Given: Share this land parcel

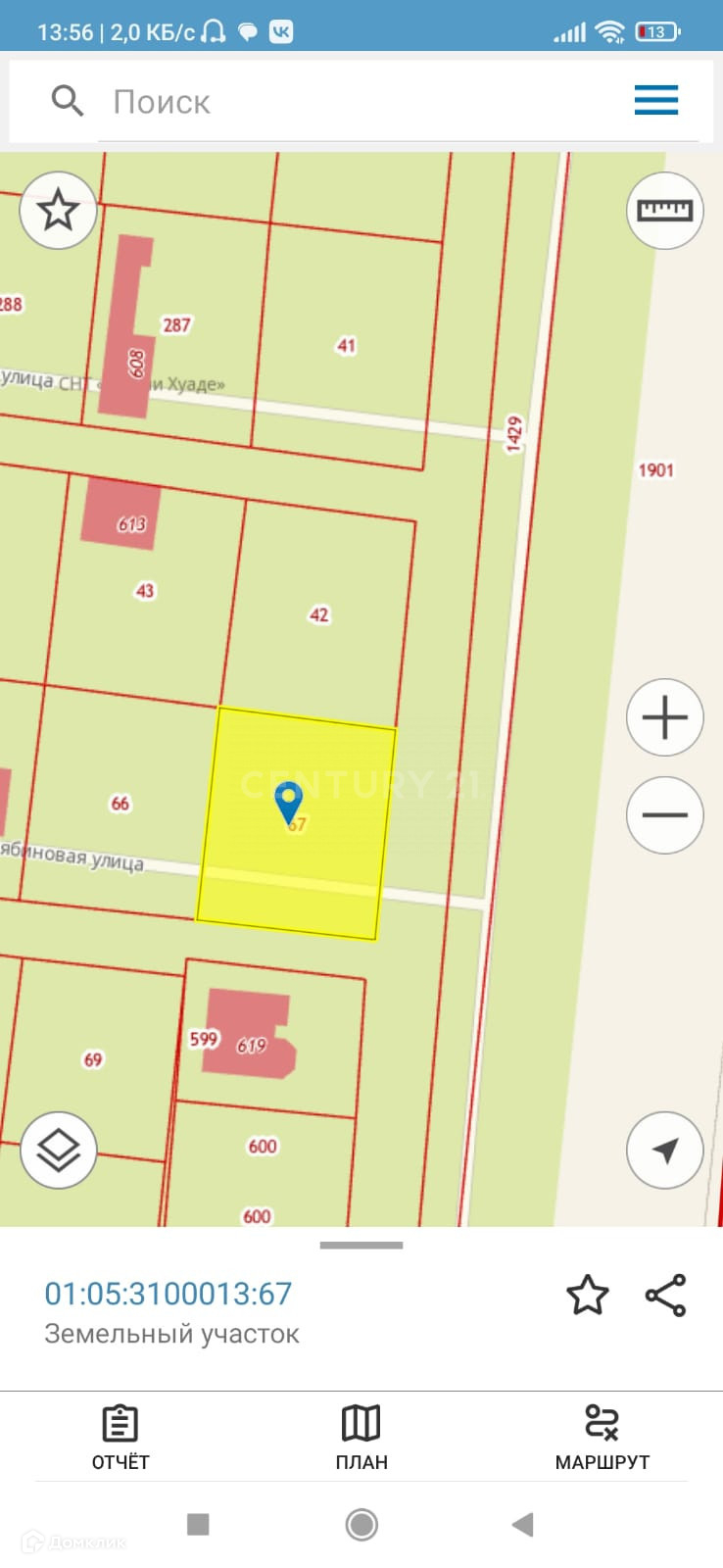Looking at the screenshot, I should (666, 1295).
